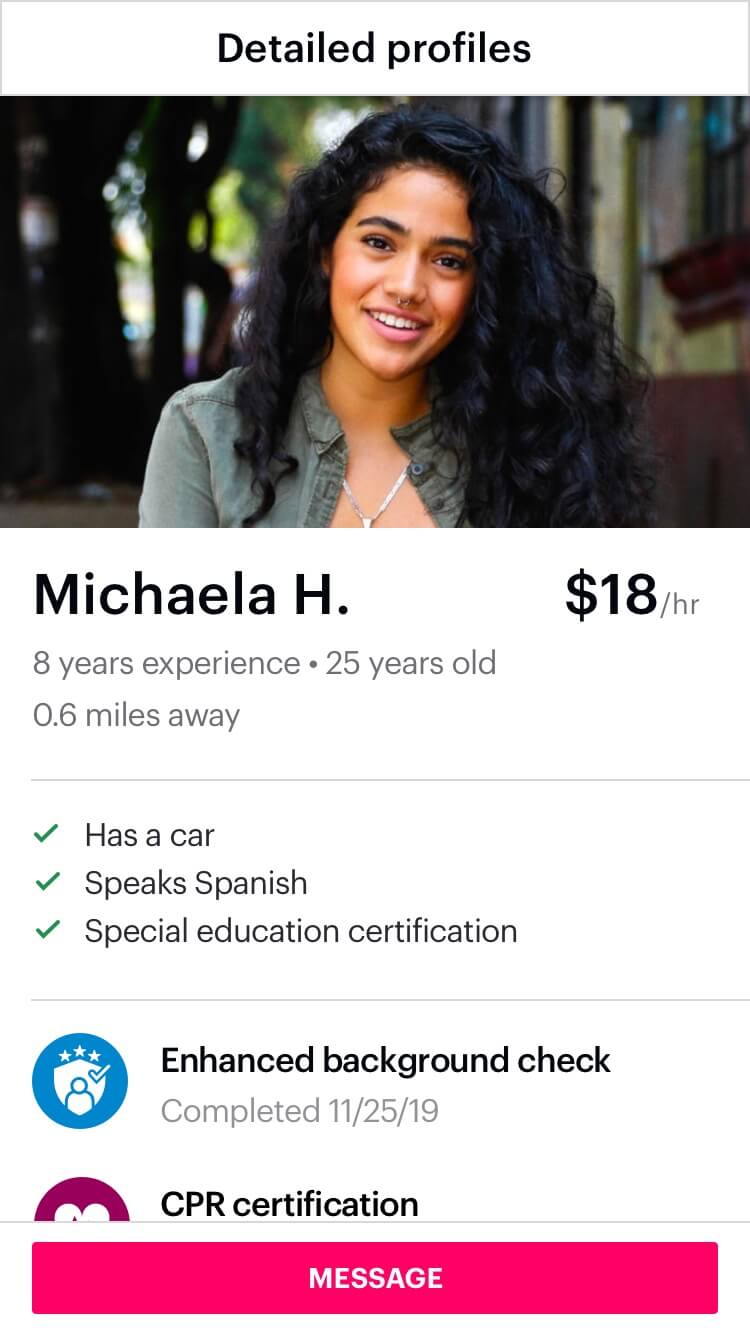
Task: Open Michaela's profile photo
Action: coord(375,310)
